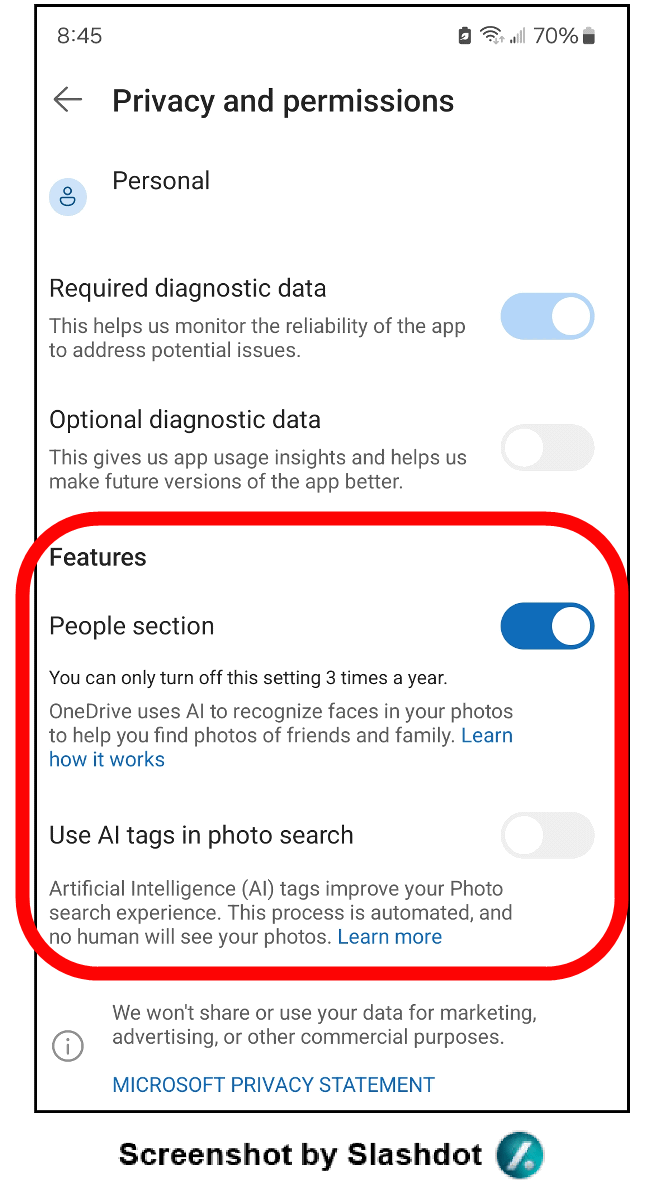Open the Learn how it works link
Image resolution: width=649 pixels, height=1200 pixels.
[x=107, y=759]
